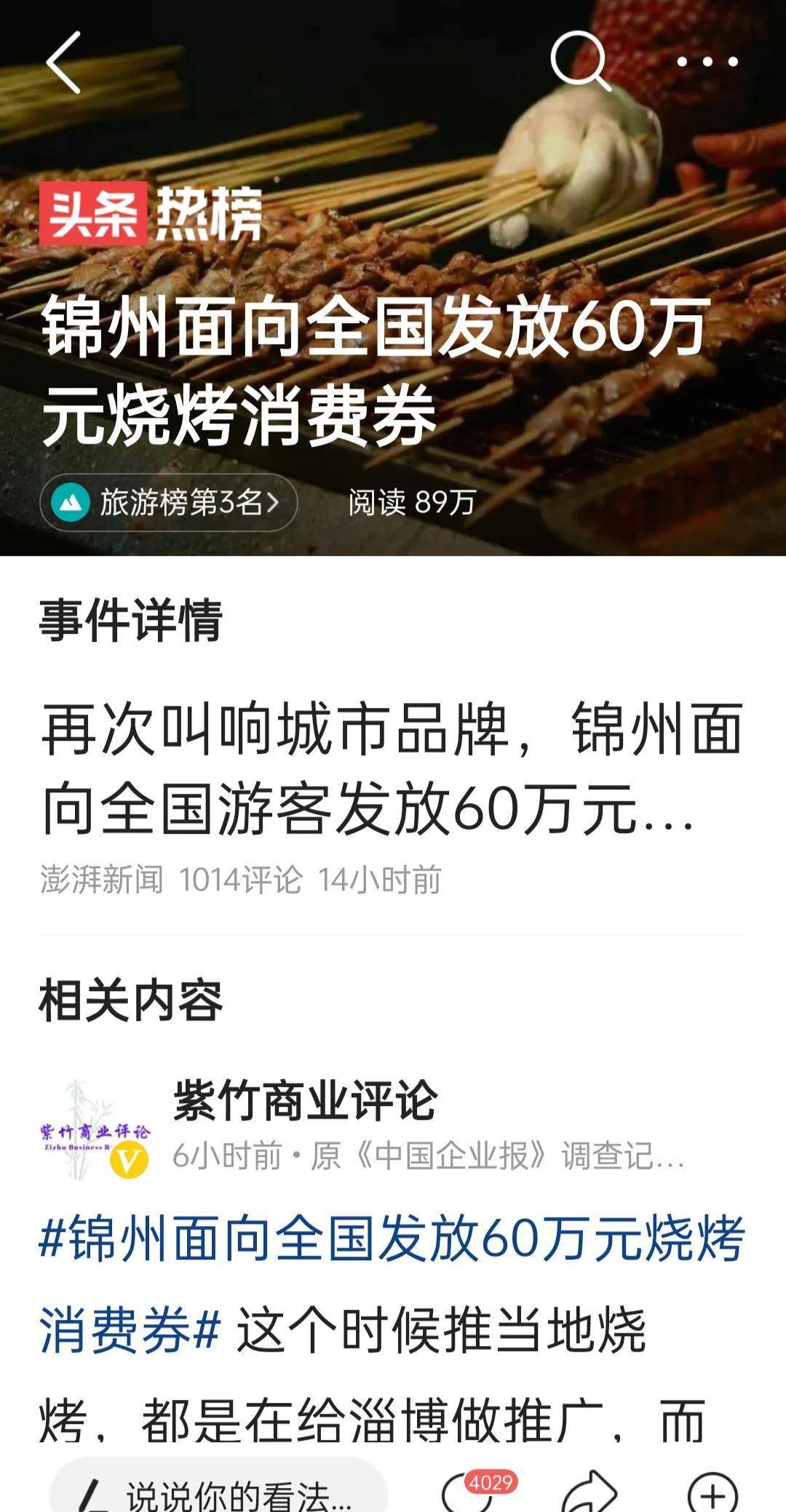View the 紫竹商业评论 author profile
786x1512 pixels.
click(x=304, y=1099)
